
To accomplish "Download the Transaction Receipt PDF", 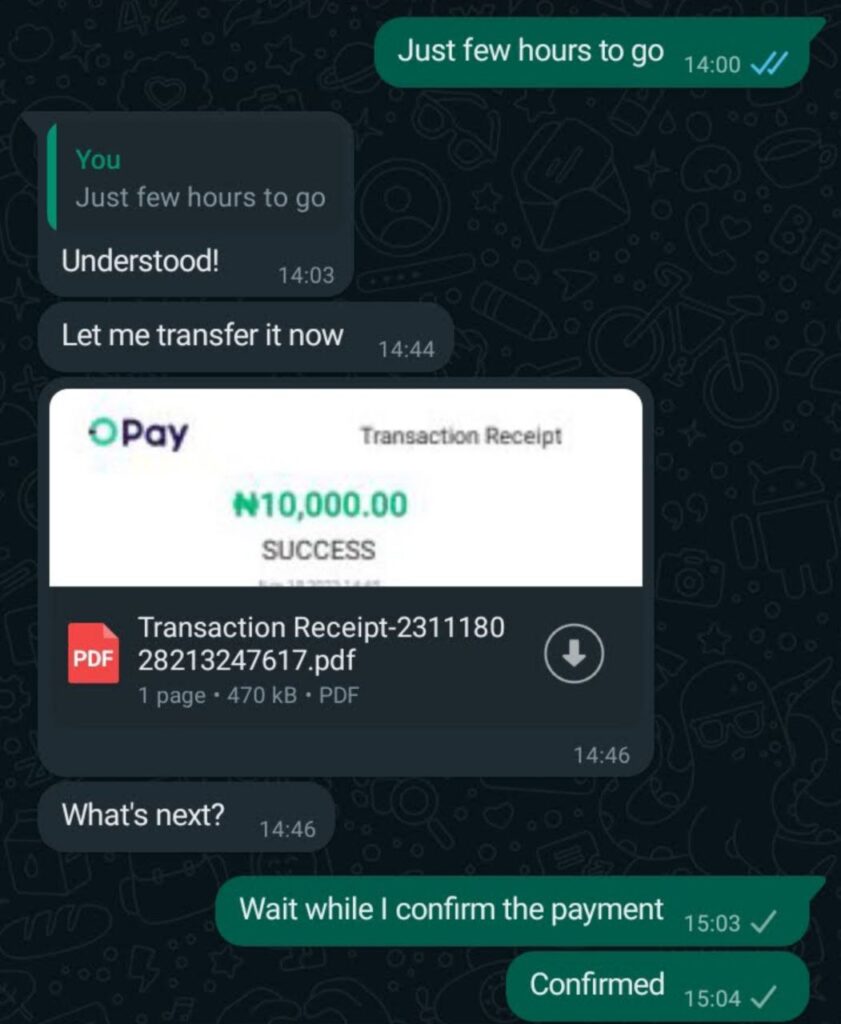I will [574, 655].
